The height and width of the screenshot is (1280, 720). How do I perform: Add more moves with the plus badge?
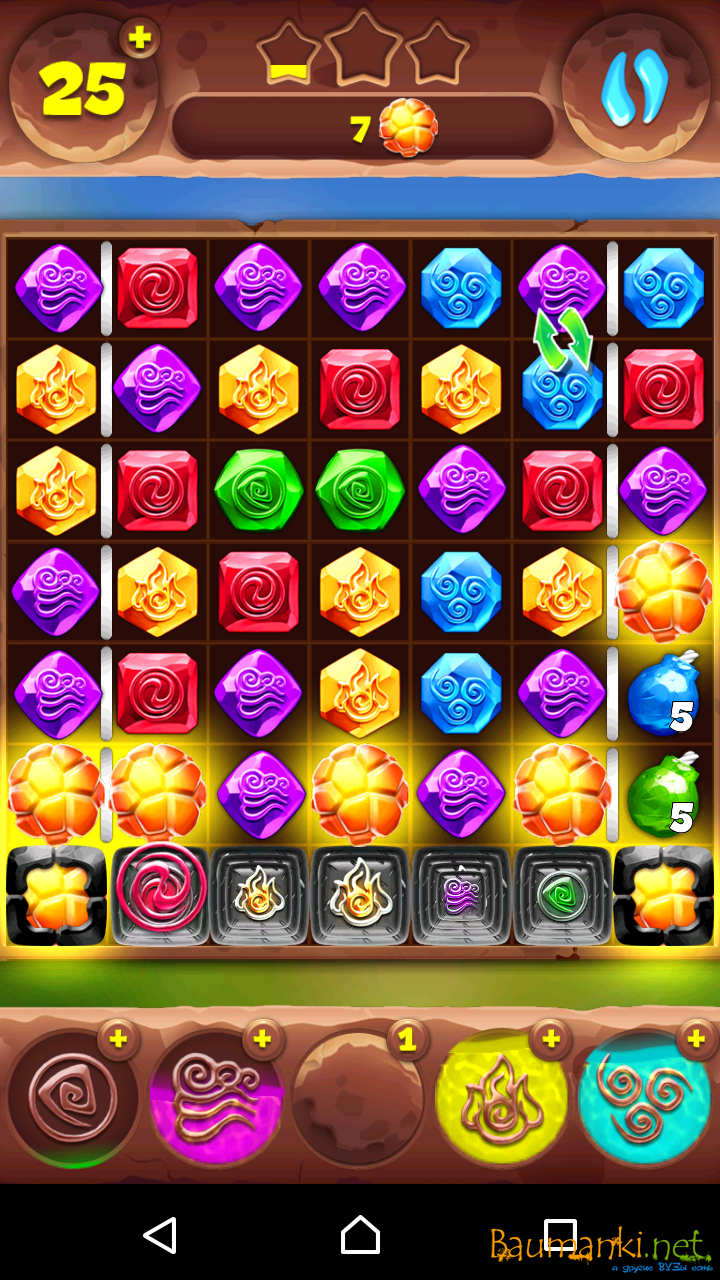140,39
